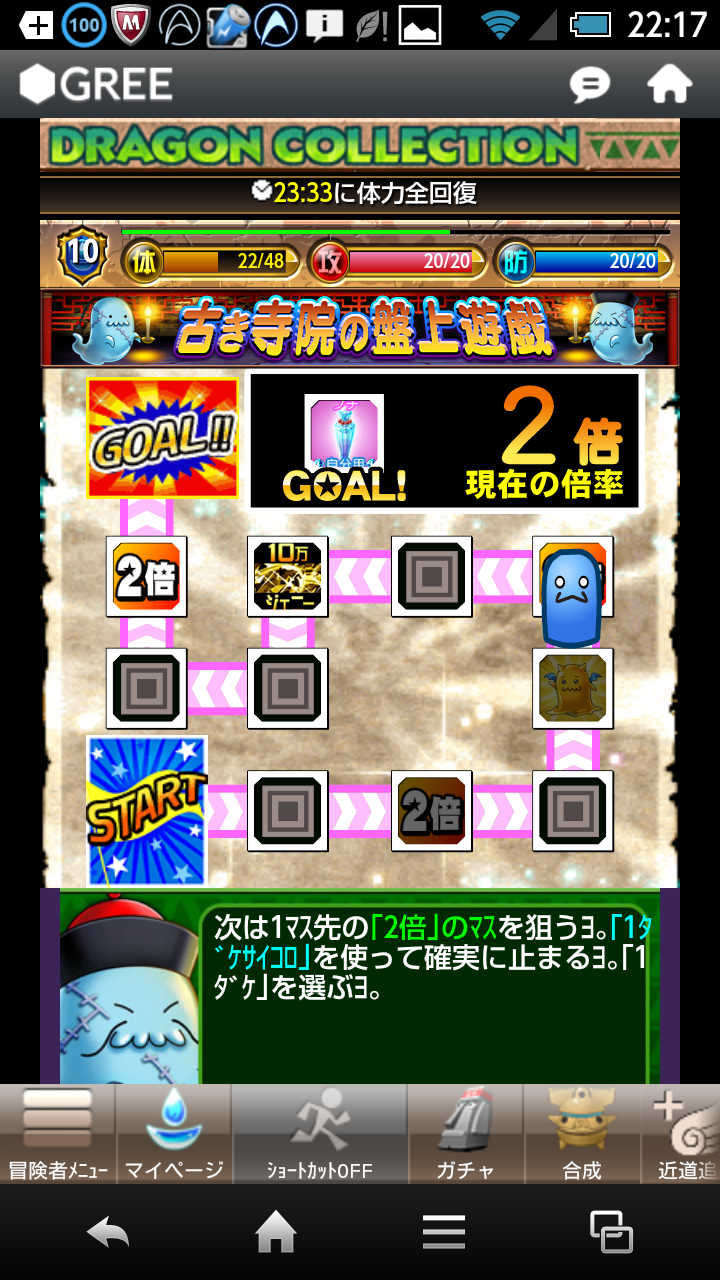This screenshot has height=1280, width=720.
Task: Open the ガチャ page
Action: click(x=465, y=1135)
